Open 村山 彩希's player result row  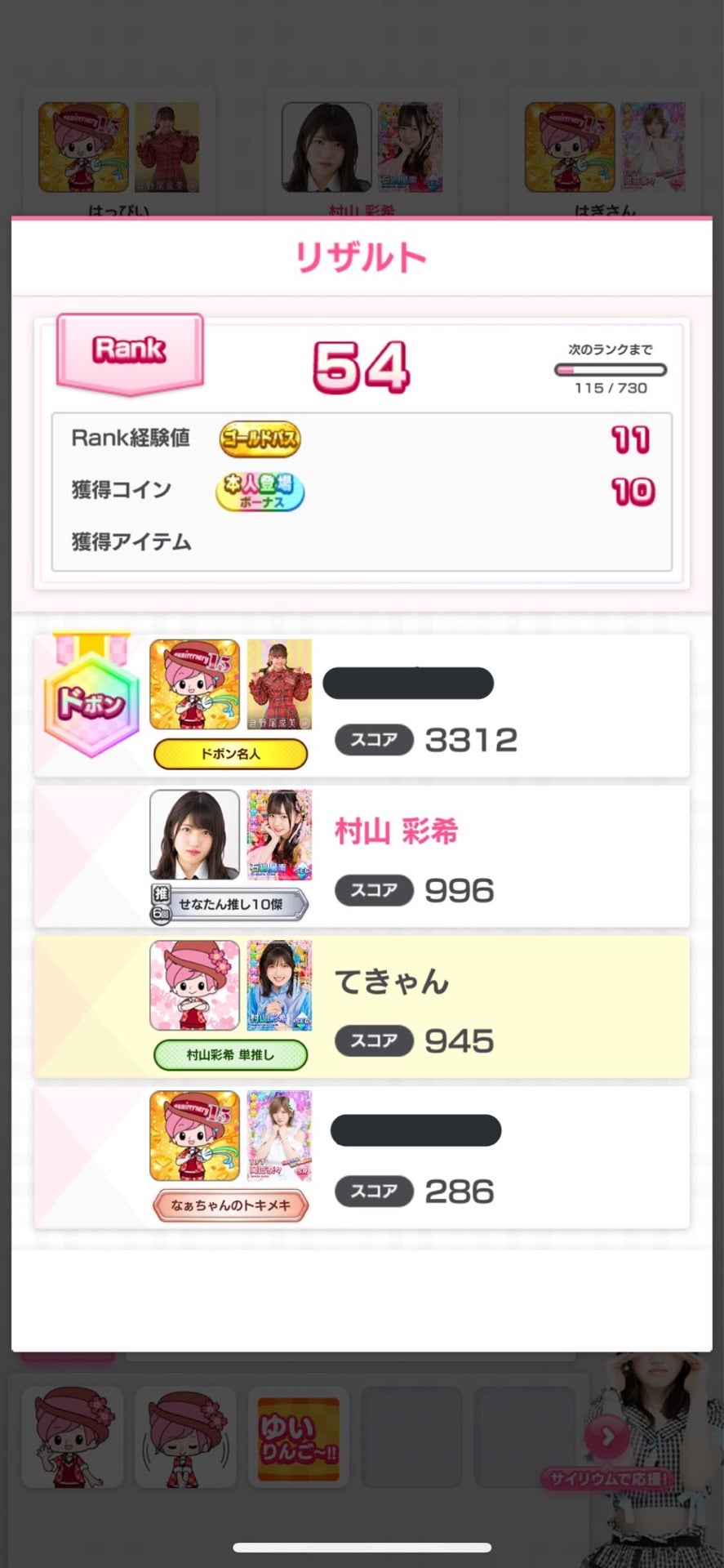[x=362, y=857]
